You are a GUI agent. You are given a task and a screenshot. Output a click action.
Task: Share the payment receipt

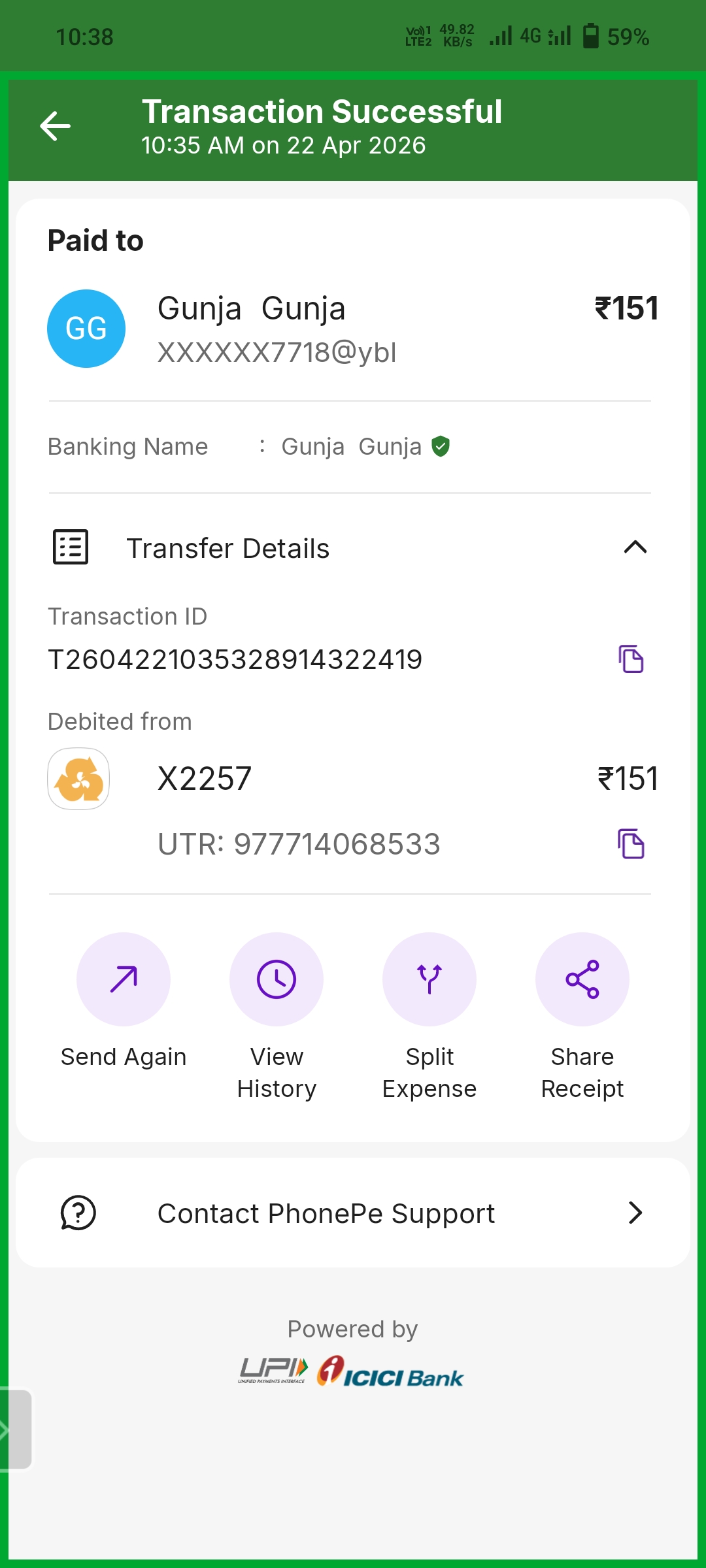pos(582,979)
